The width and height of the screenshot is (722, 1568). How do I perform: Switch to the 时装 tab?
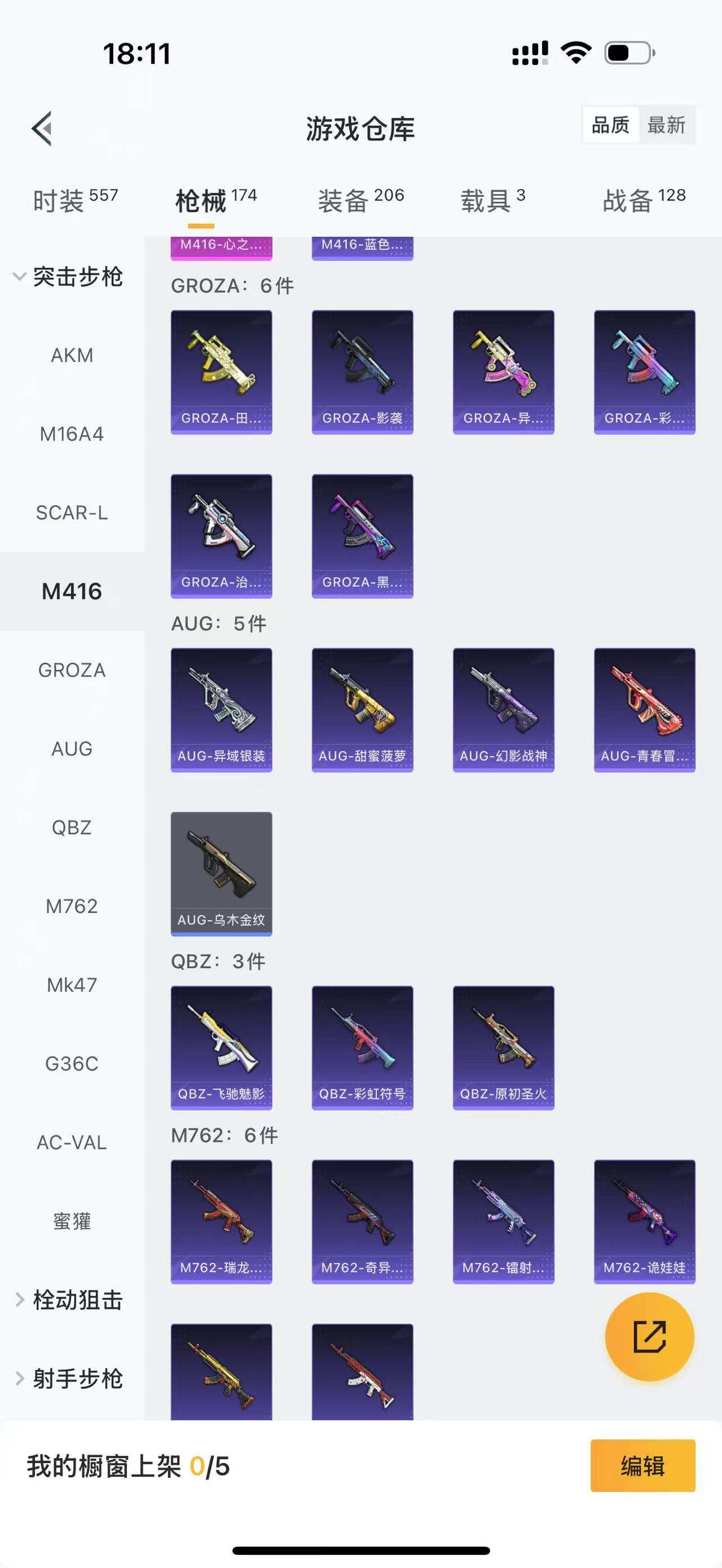[x=74, y=200]
